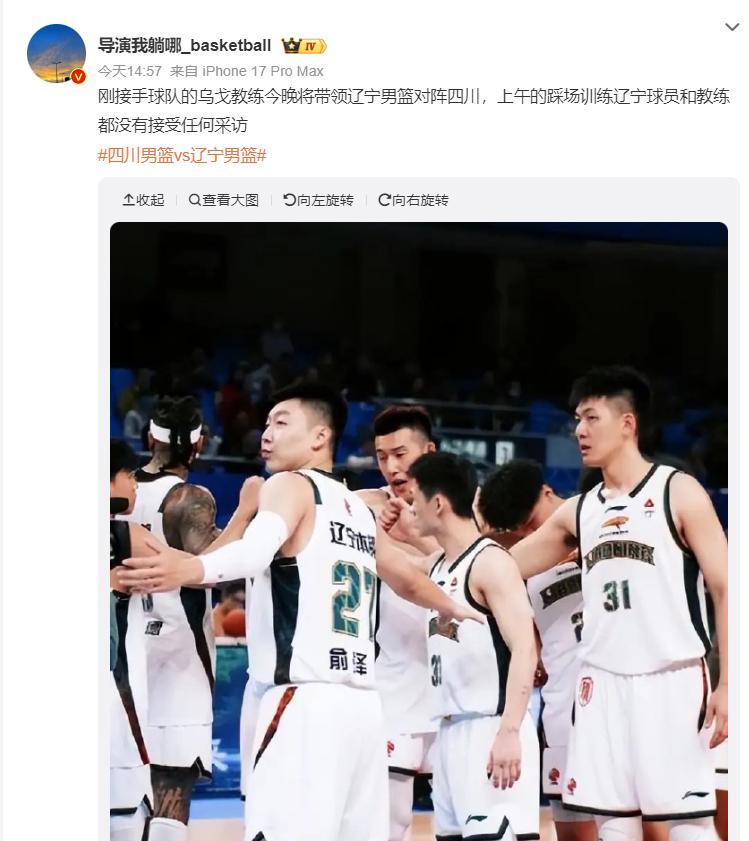Viewport: 749px width, 841px height.
Task: Collapse the image with 收起
Action: [x=143, y=200]
